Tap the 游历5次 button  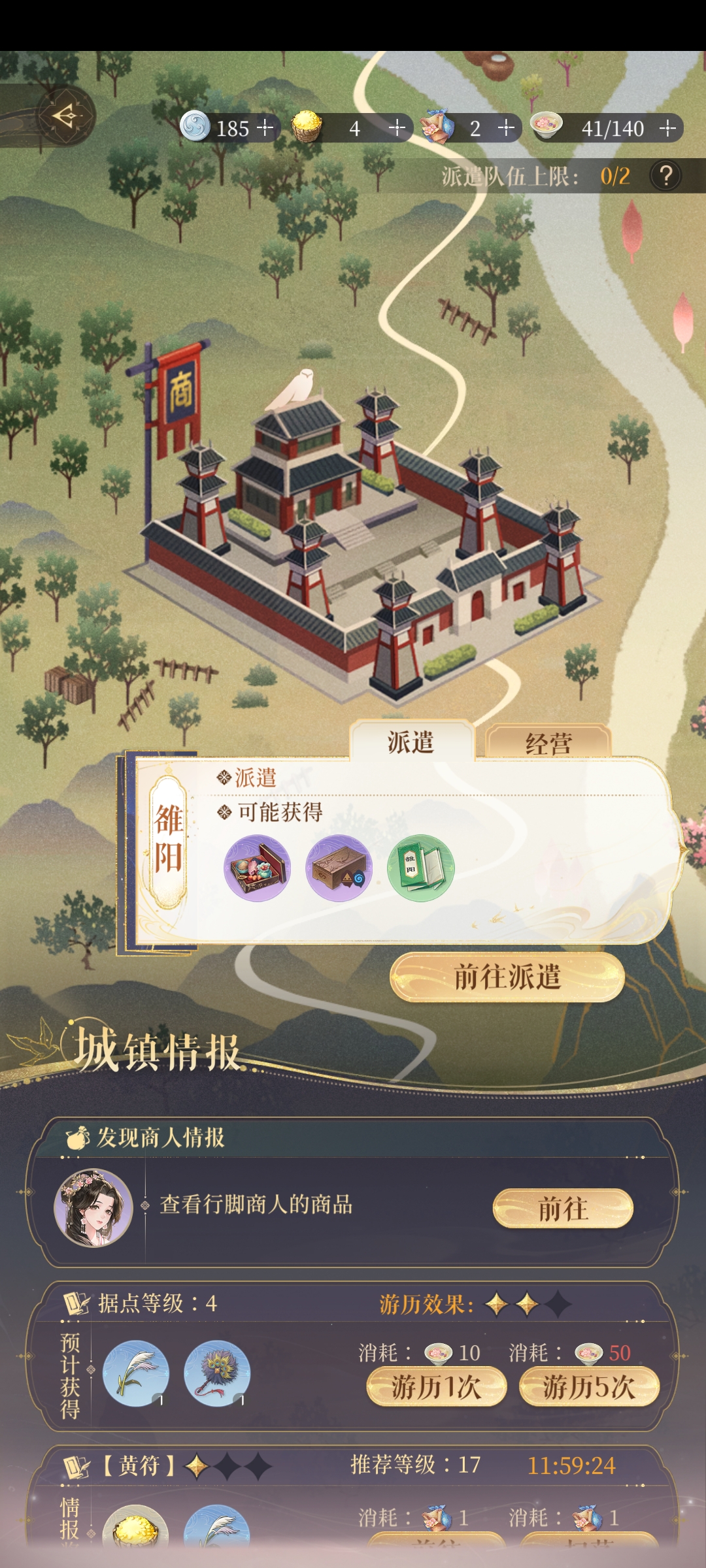click(588, 1386)
